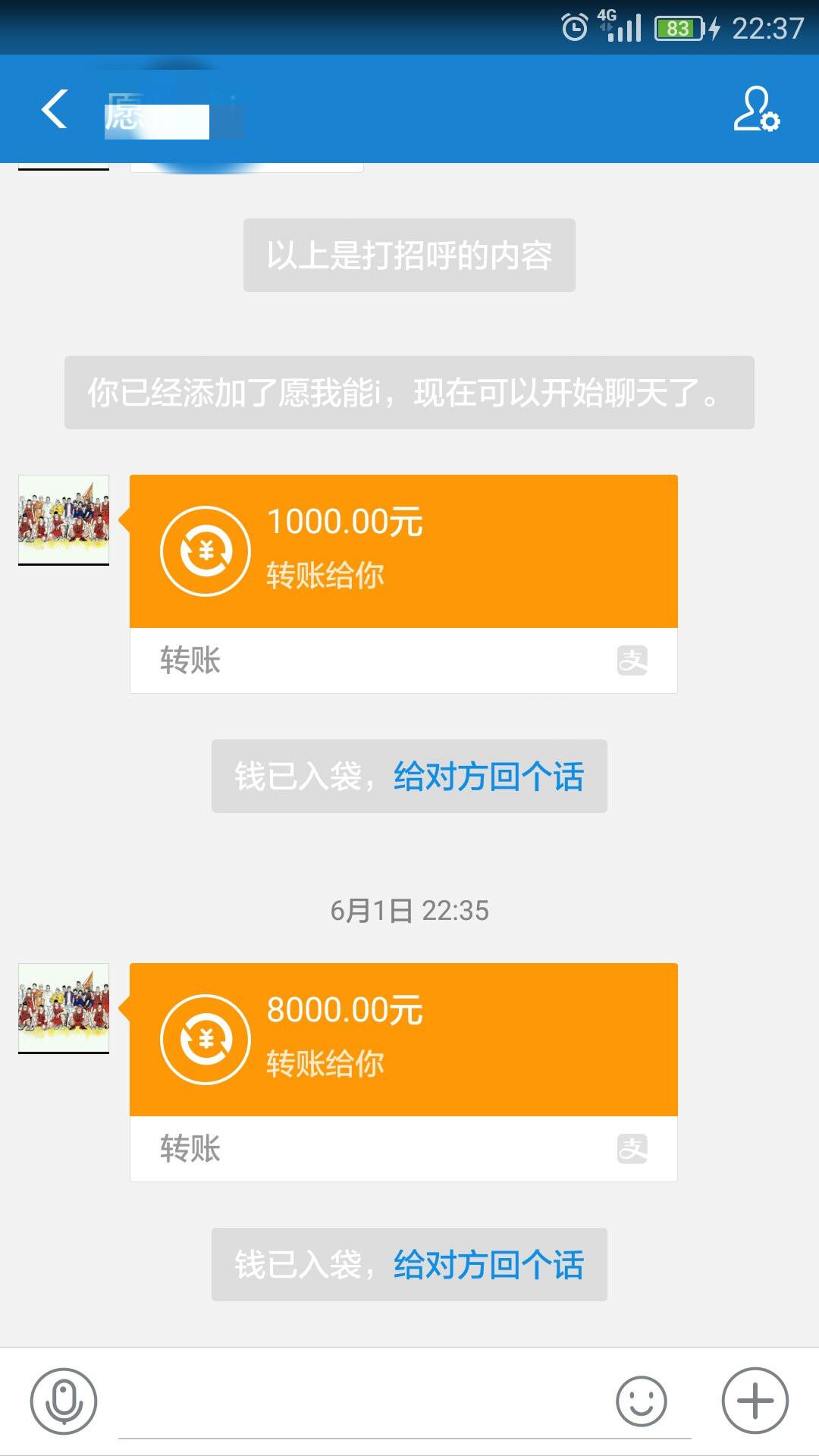Image resolution: width=819 pixels, height=1456 pixels.
Task: Tap 给对方回个话 link under the 1000.00元 transfer
Action: point(488,777)
